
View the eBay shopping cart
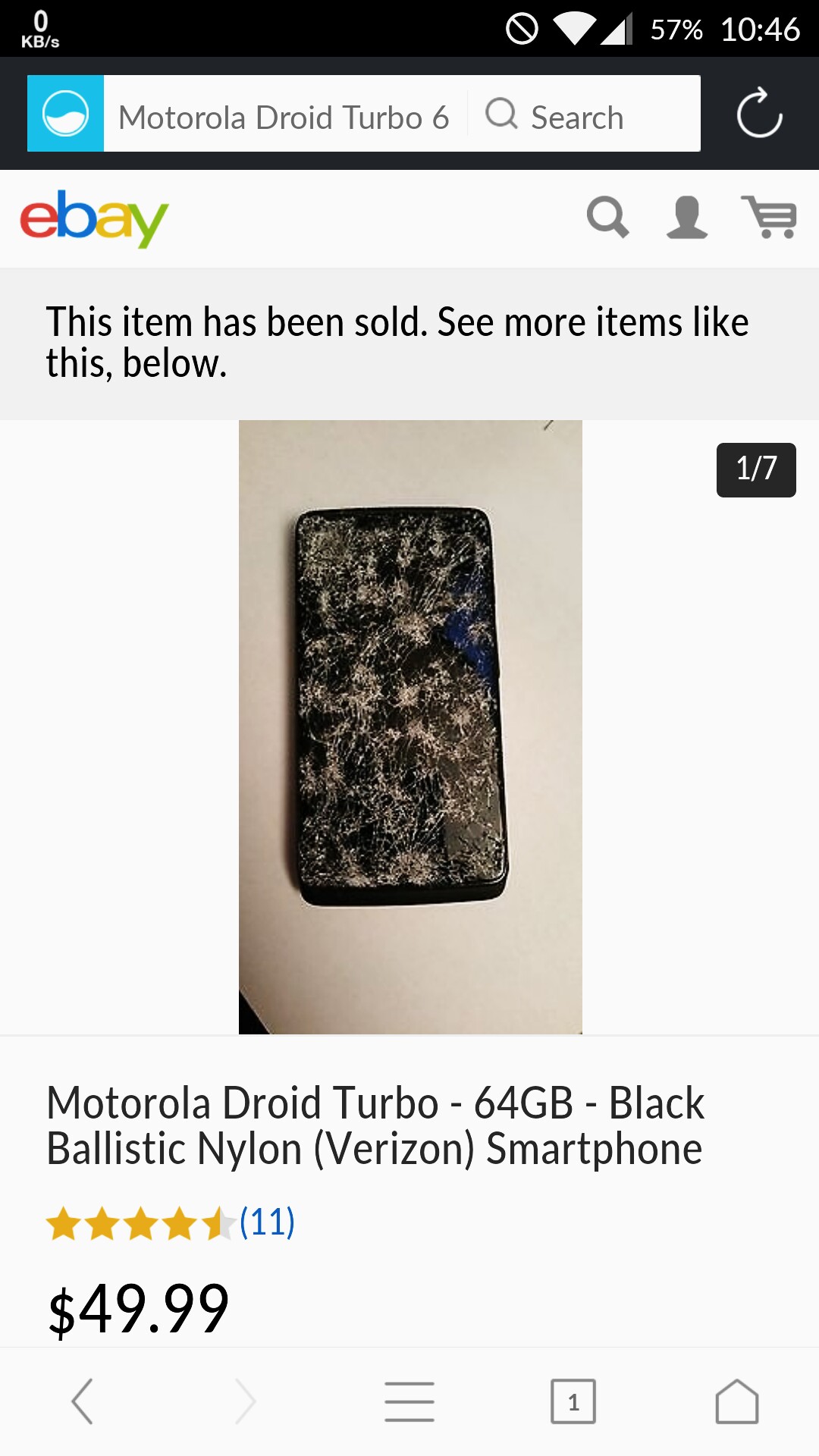point(769,218)
